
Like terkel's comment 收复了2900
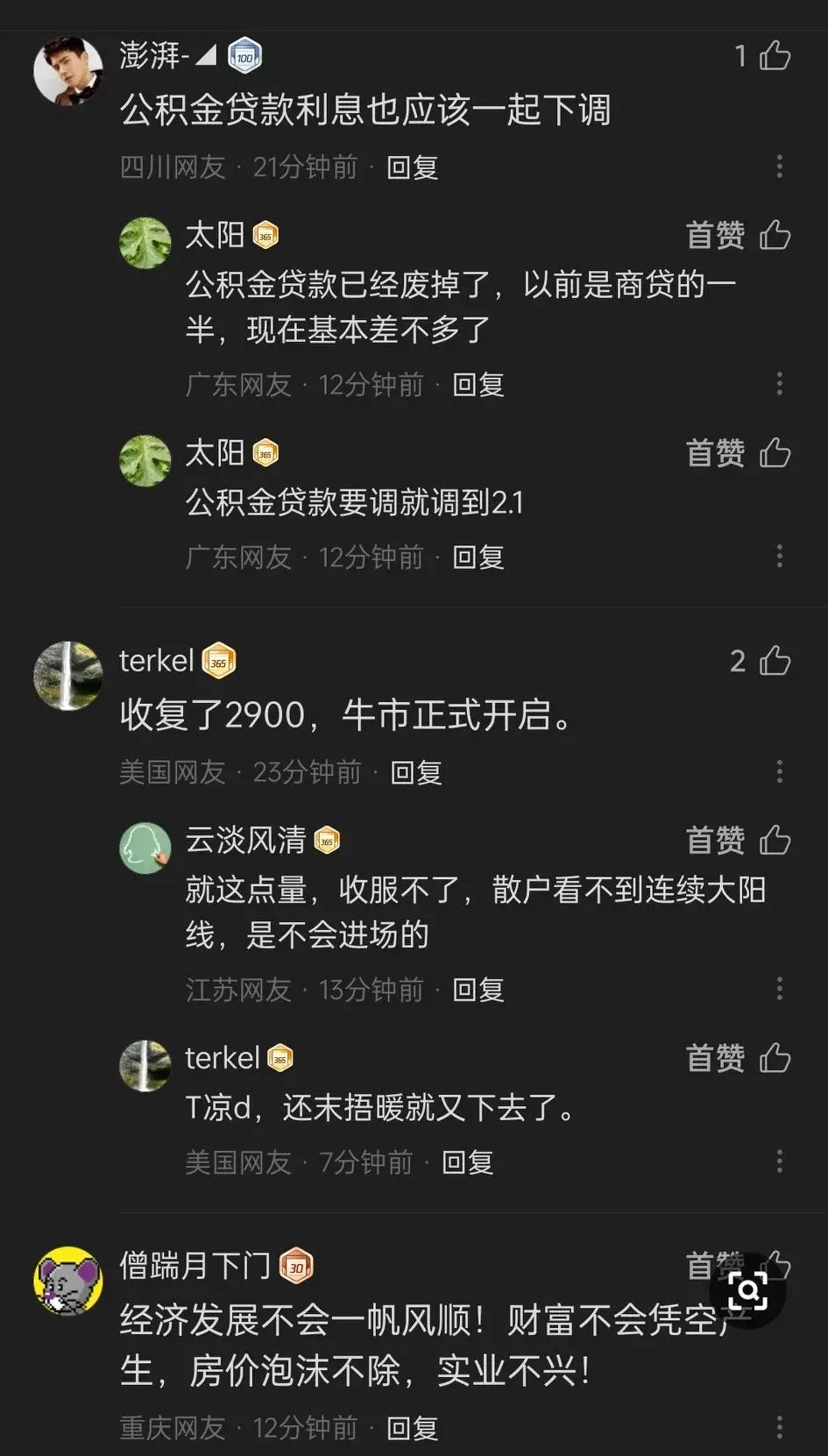click(775, 661)
